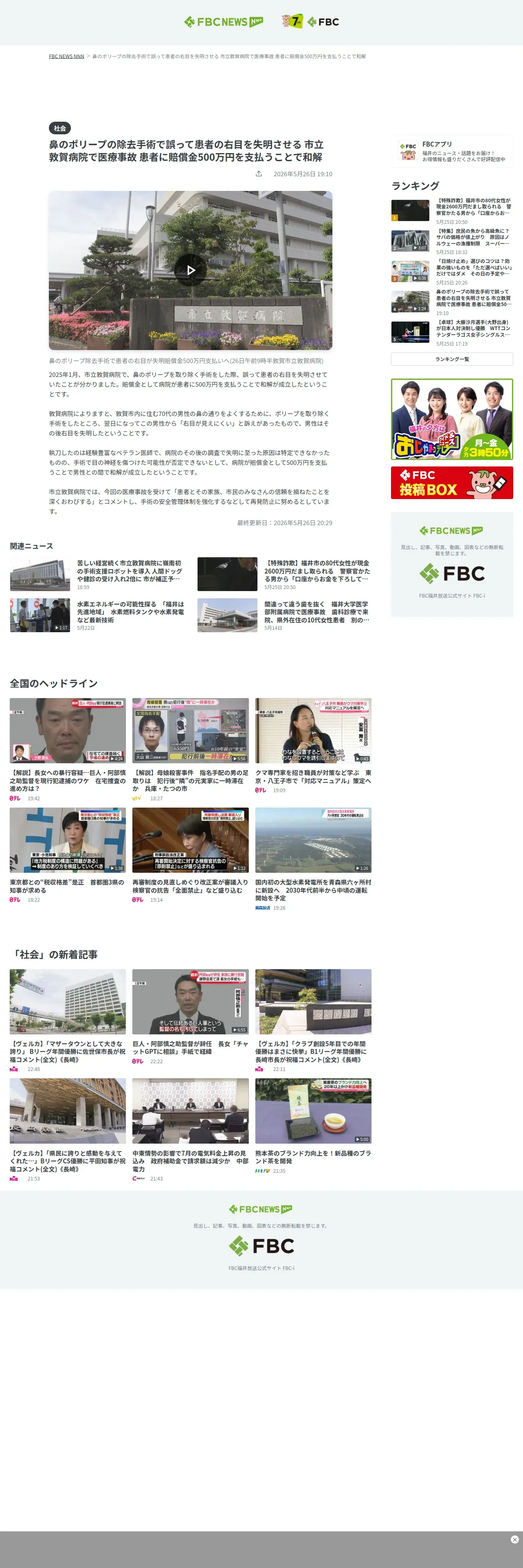
Task: Open the おじゃまっテレ program banner
Action: click(x=452, y=419)
